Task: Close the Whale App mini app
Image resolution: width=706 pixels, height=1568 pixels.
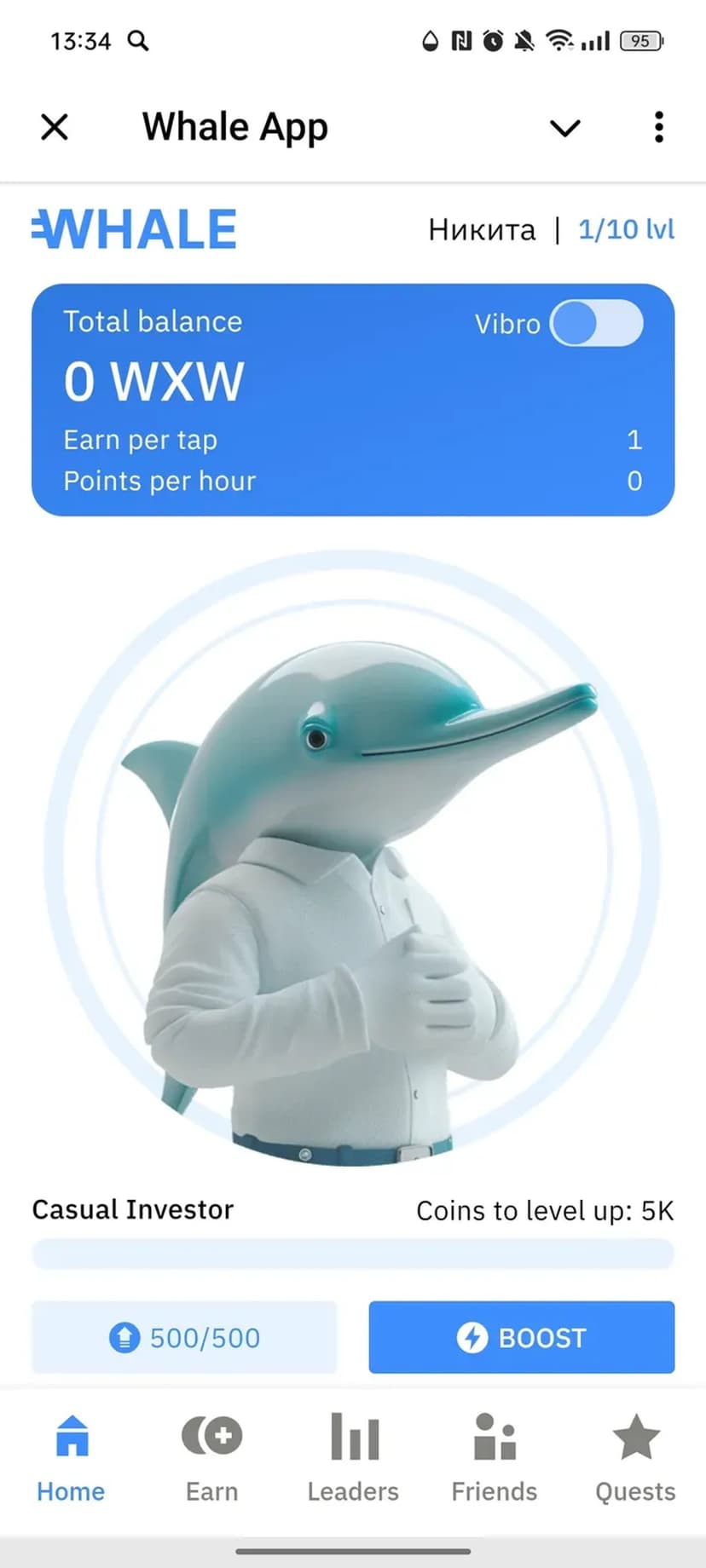Action: pyautogui.click(x=55, y=128)
